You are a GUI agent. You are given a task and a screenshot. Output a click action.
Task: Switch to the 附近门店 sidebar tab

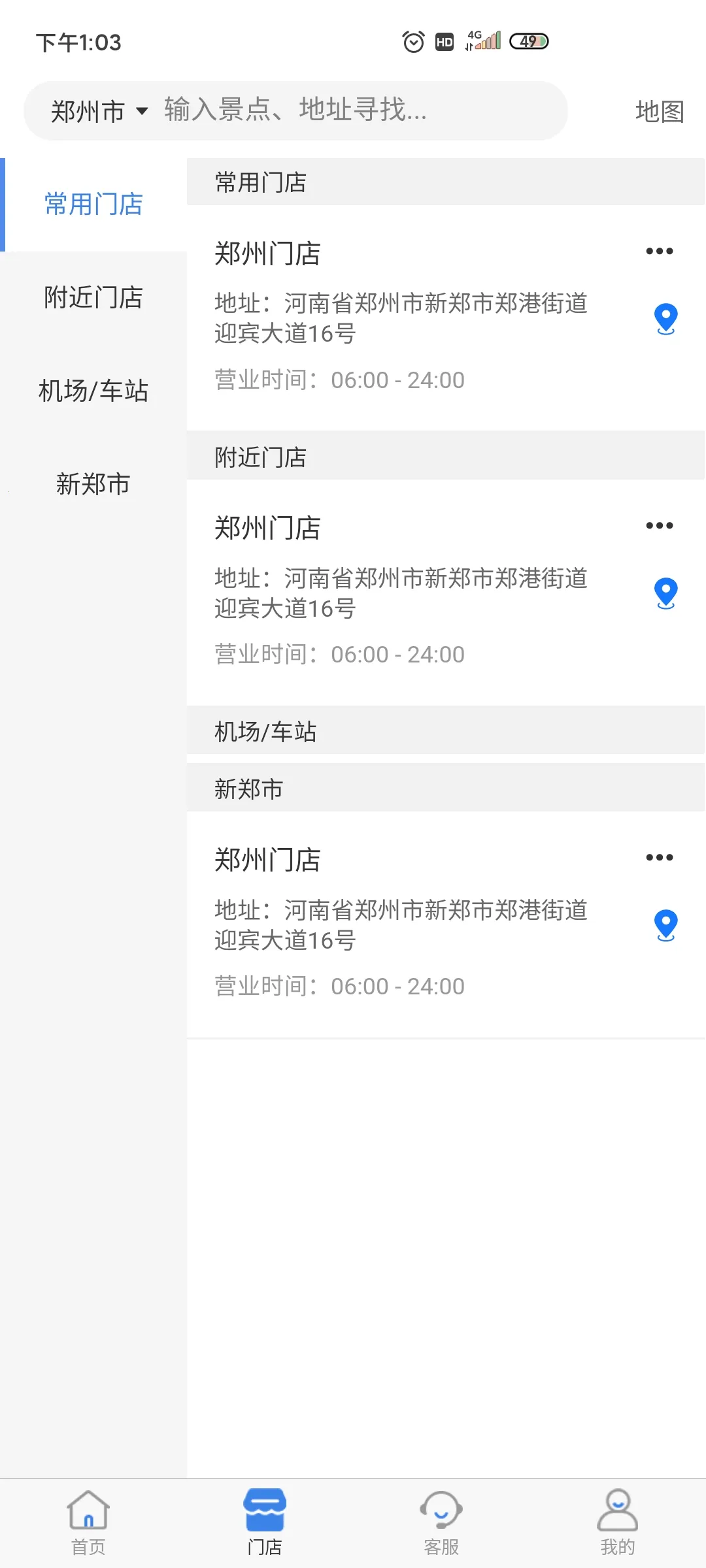tap(92, 298)
